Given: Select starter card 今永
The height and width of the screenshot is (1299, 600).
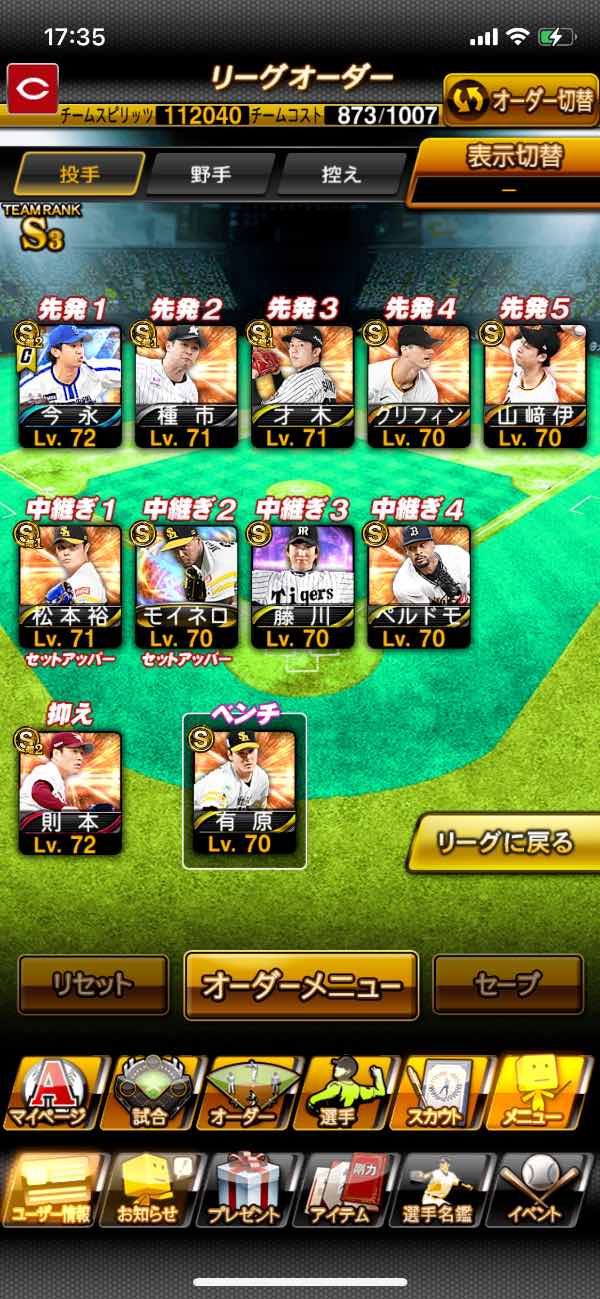Looking at the screenshot, I should click(x=69, y=385).
